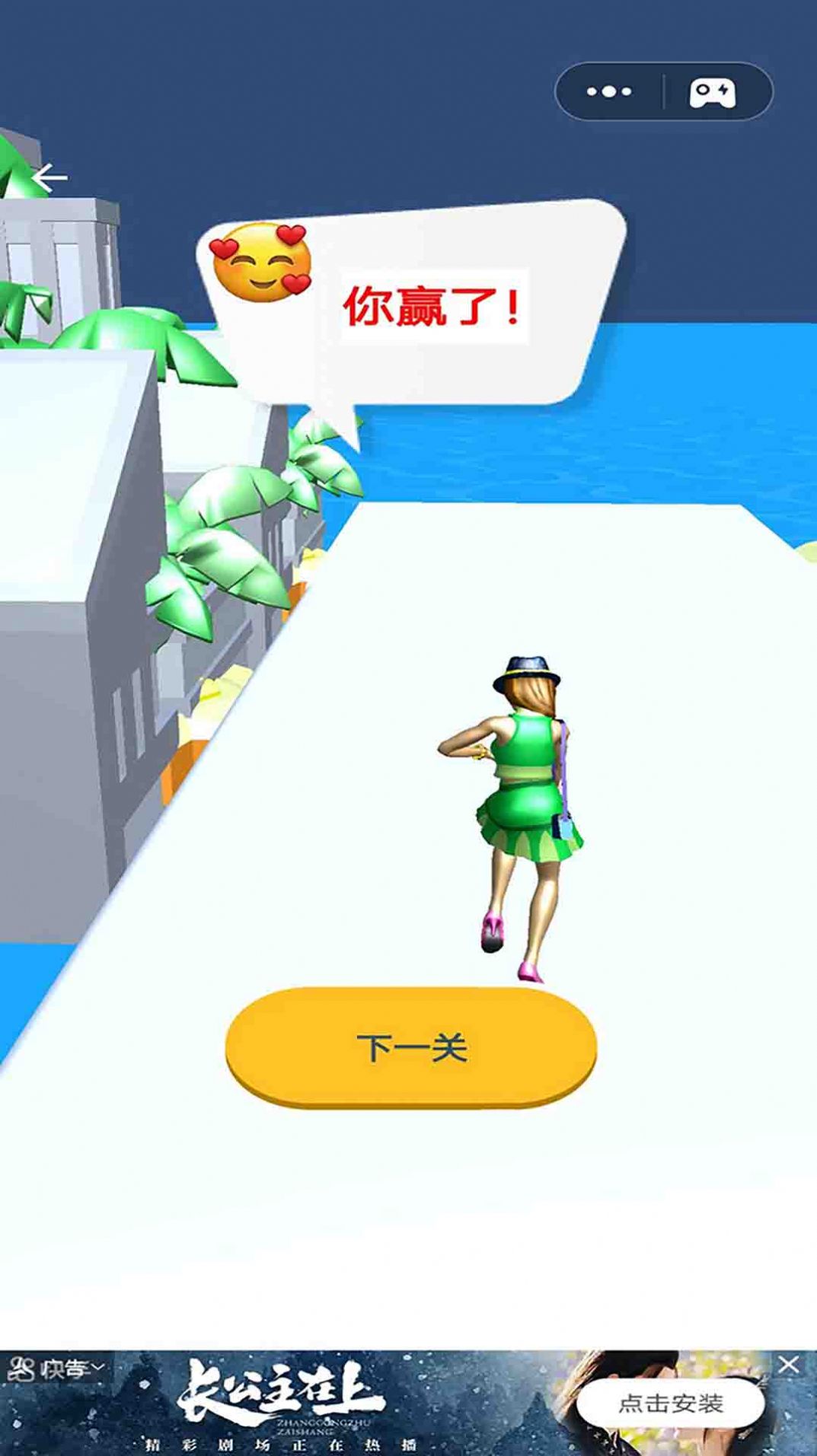Expand the 广告 dropdown on the banner
The image size is (817, 1456).
click(x=57, y=1370)
